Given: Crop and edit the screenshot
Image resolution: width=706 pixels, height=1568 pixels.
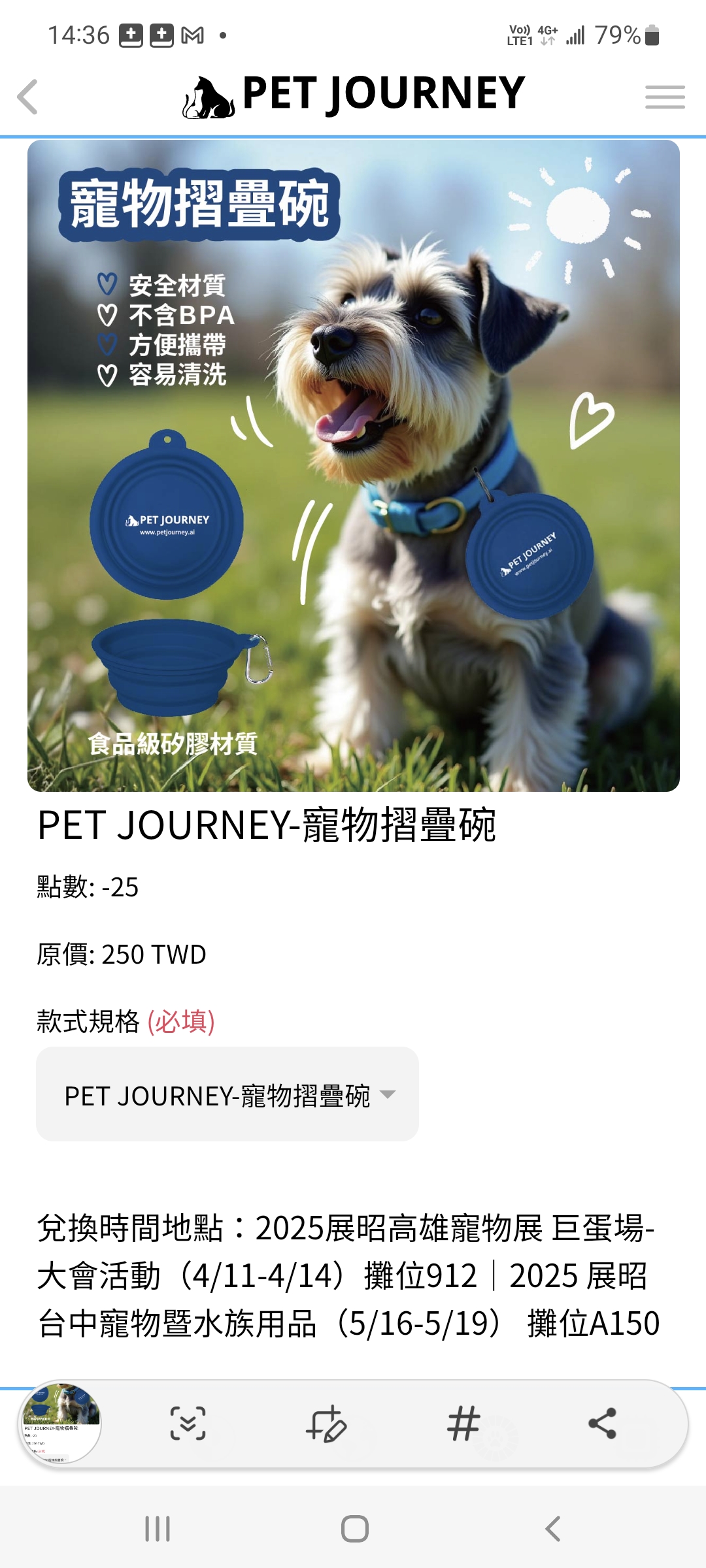Looking at the screenshot, I should [326, 1424].
